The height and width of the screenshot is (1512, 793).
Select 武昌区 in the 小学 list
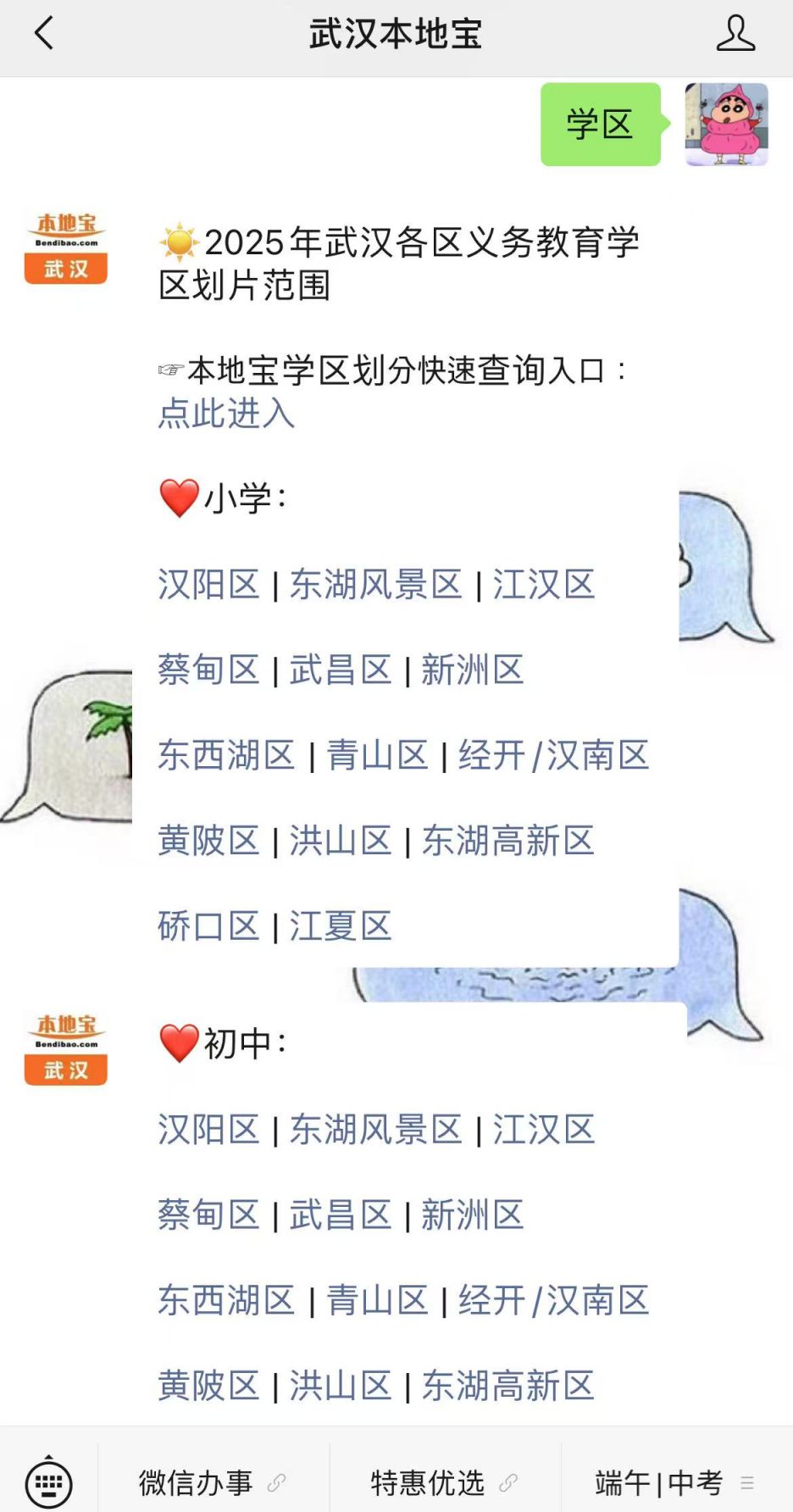coord(341,670)
